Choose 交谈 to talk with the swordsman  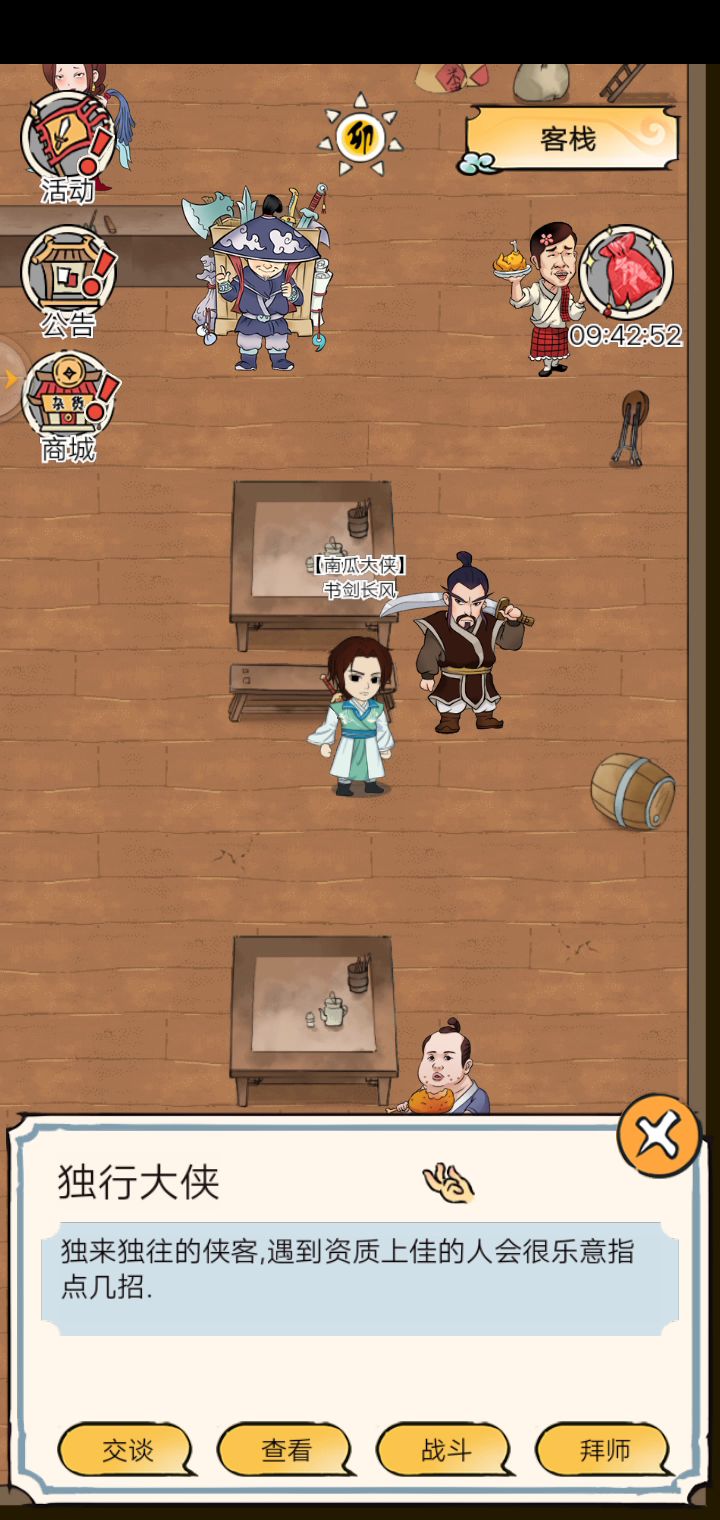tap(126, 1450)
